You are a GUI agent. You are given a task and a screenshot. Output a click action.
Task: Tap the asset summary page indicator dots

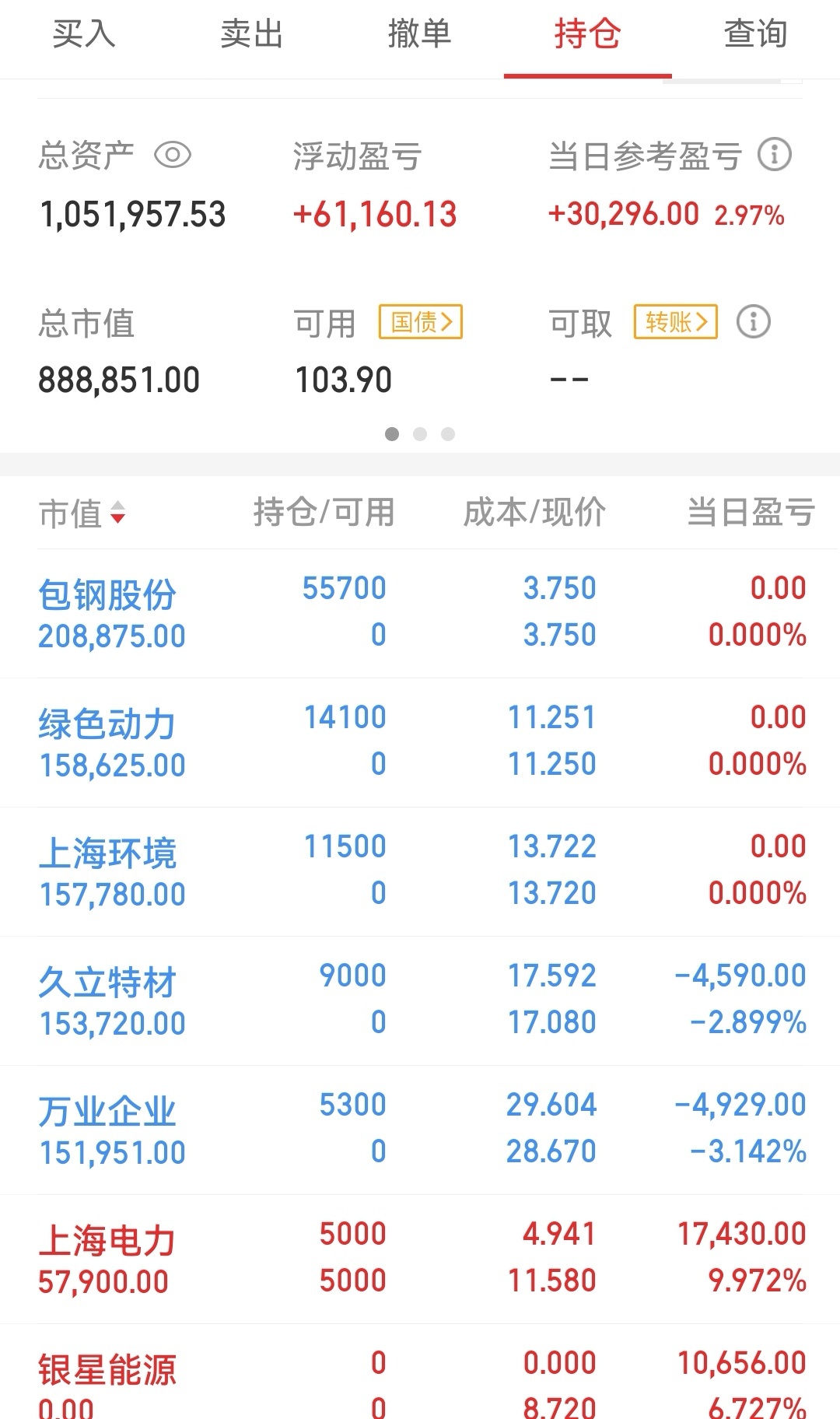tap(420, 434)
